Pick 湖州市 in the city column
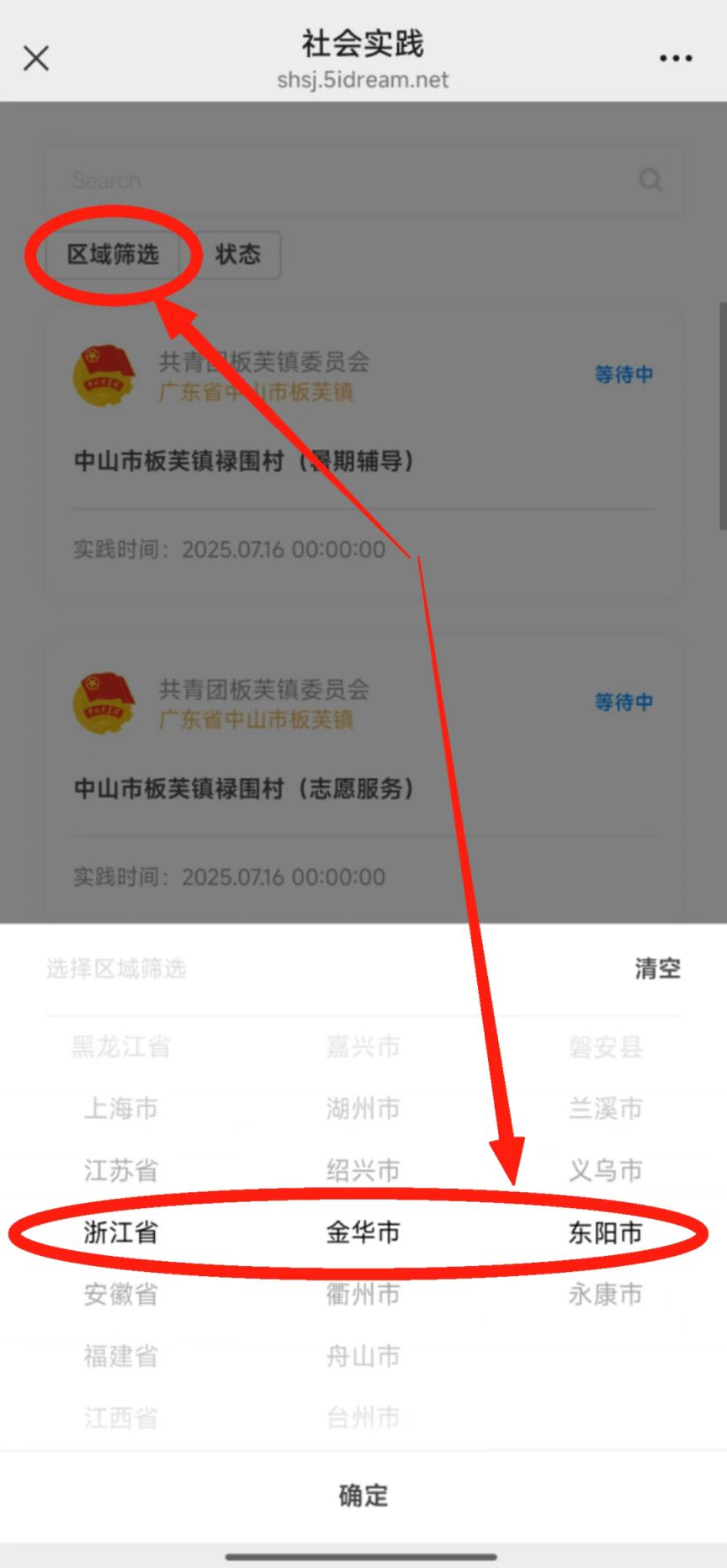This screenshot has width=727, height=1568. (363, 1108)
